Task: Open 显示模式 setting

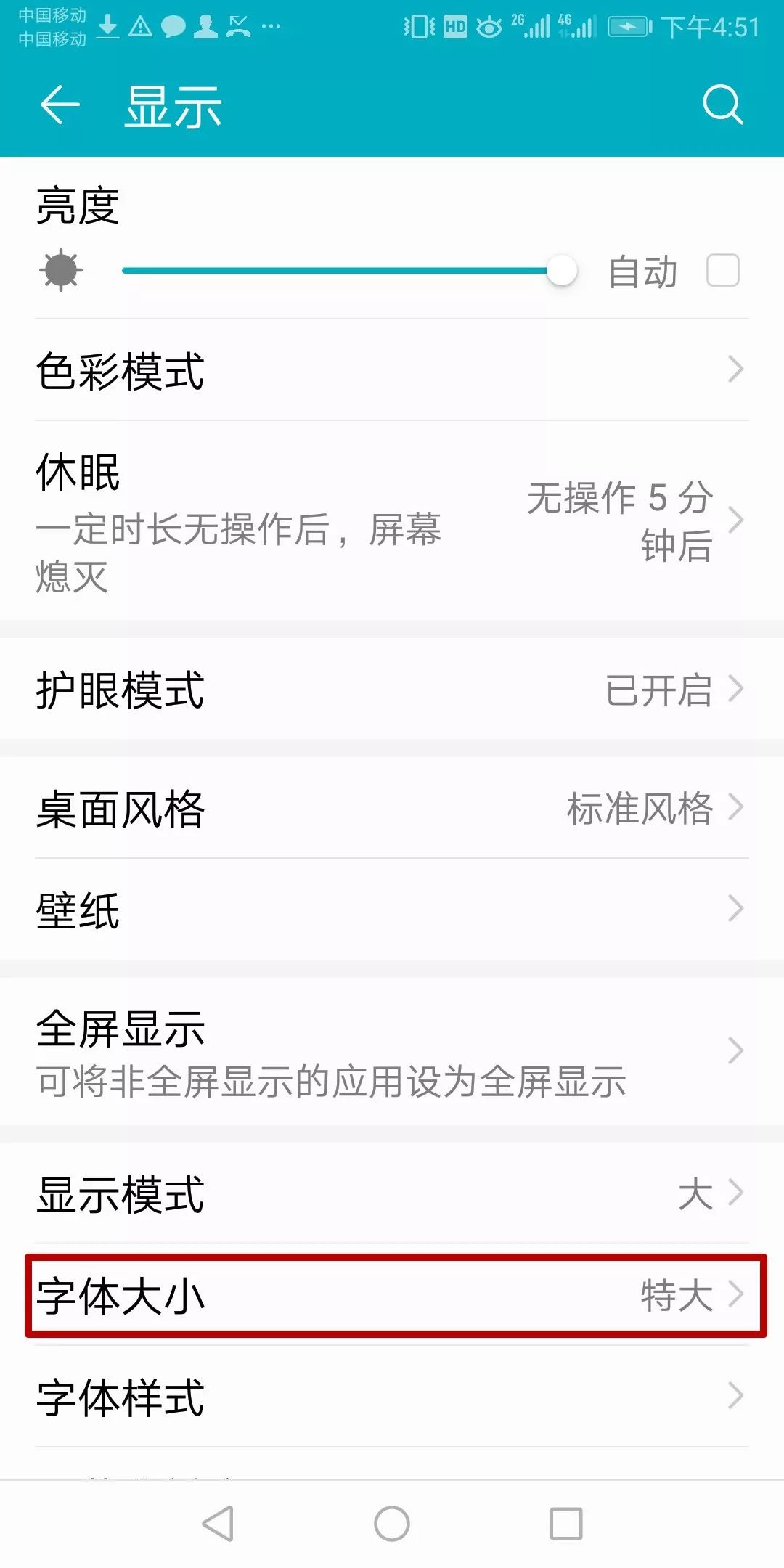Action: tap(392, 1193)
